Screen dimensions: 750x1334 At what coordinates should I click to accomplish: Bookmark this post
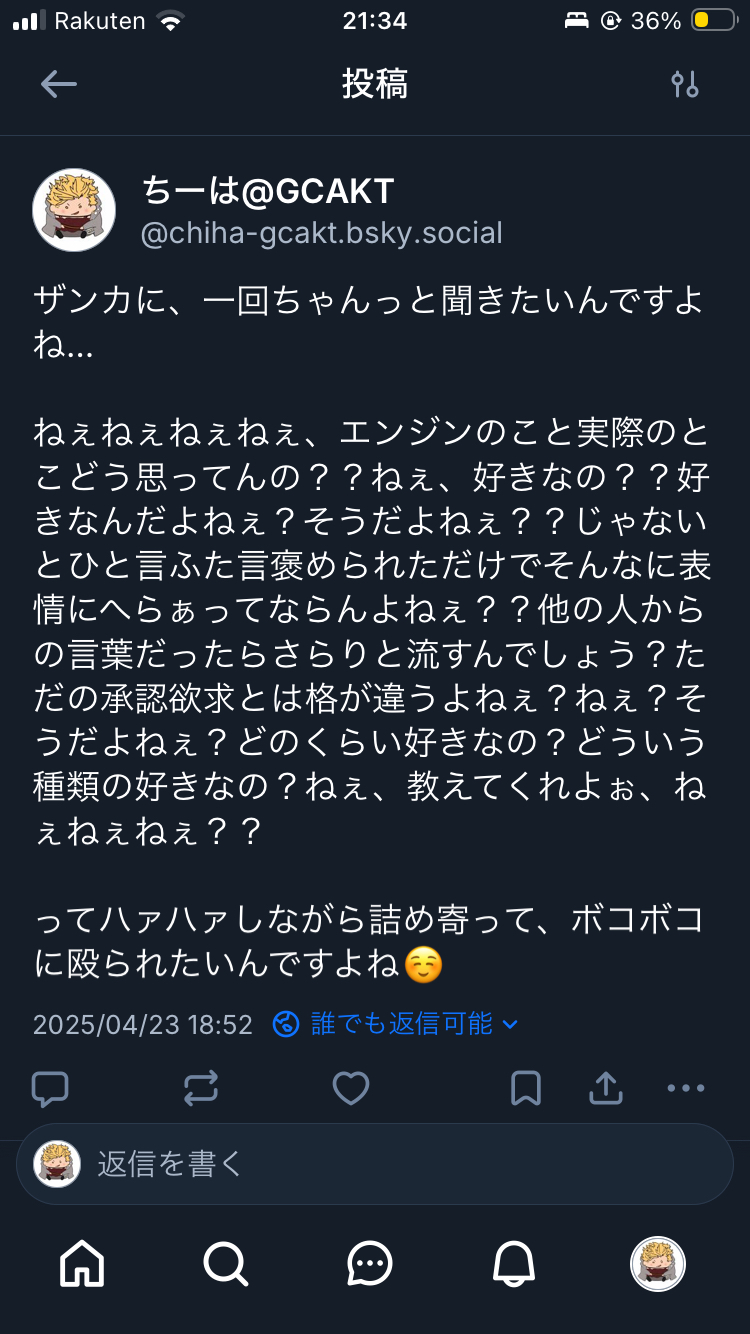[x=526, y=1089]
